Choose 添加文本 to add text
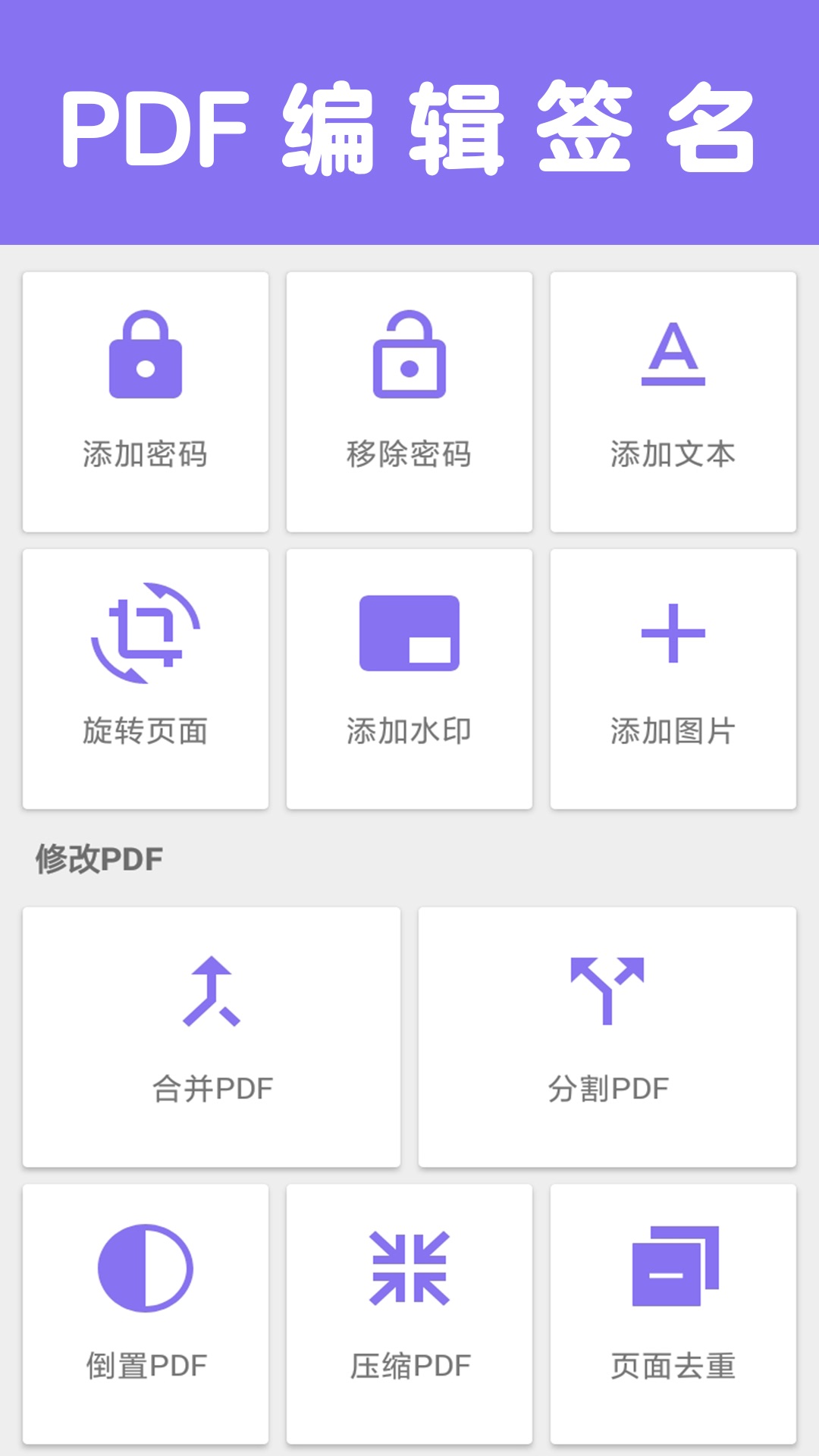This screenshot has width=819, height=1456. (673, 402)
